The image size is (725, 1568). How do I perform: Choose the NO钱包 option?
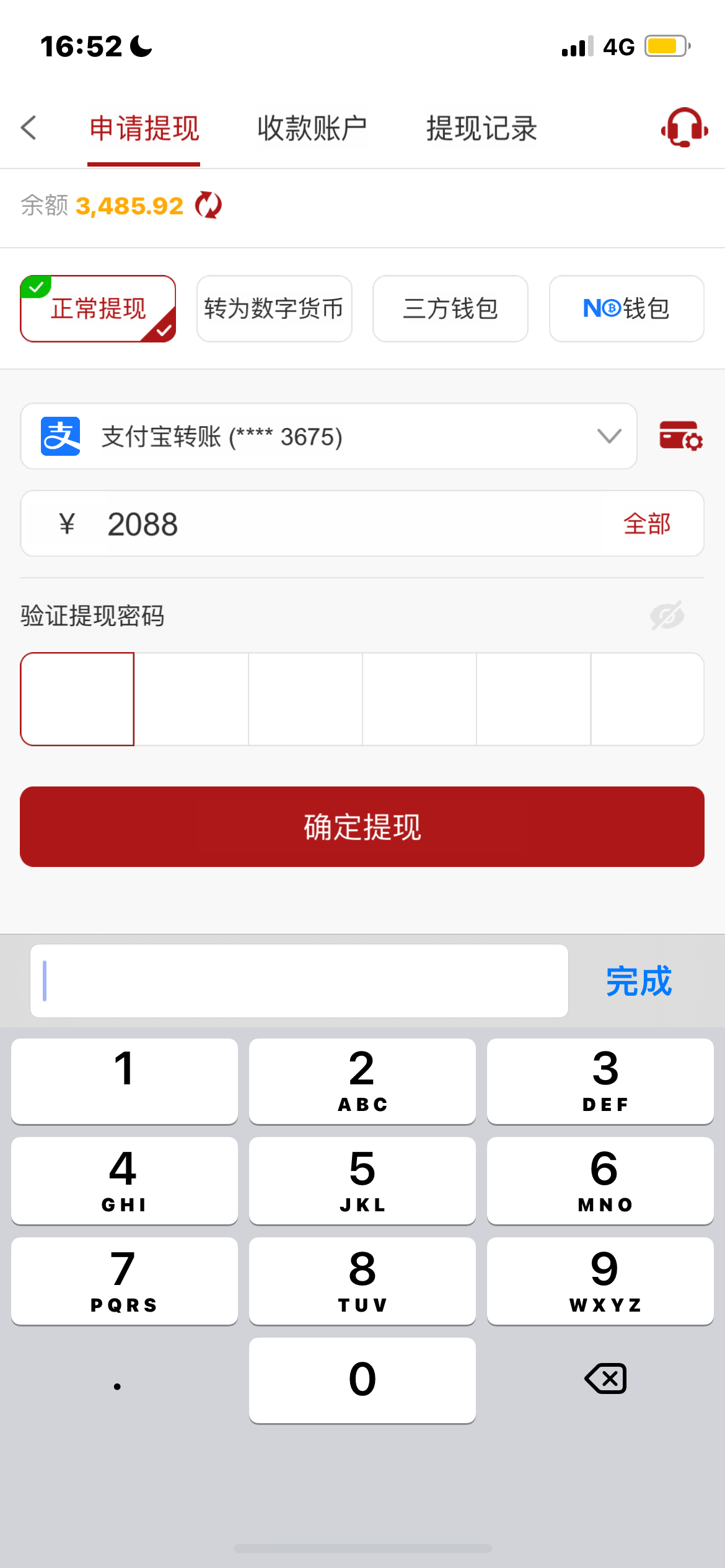626,308
